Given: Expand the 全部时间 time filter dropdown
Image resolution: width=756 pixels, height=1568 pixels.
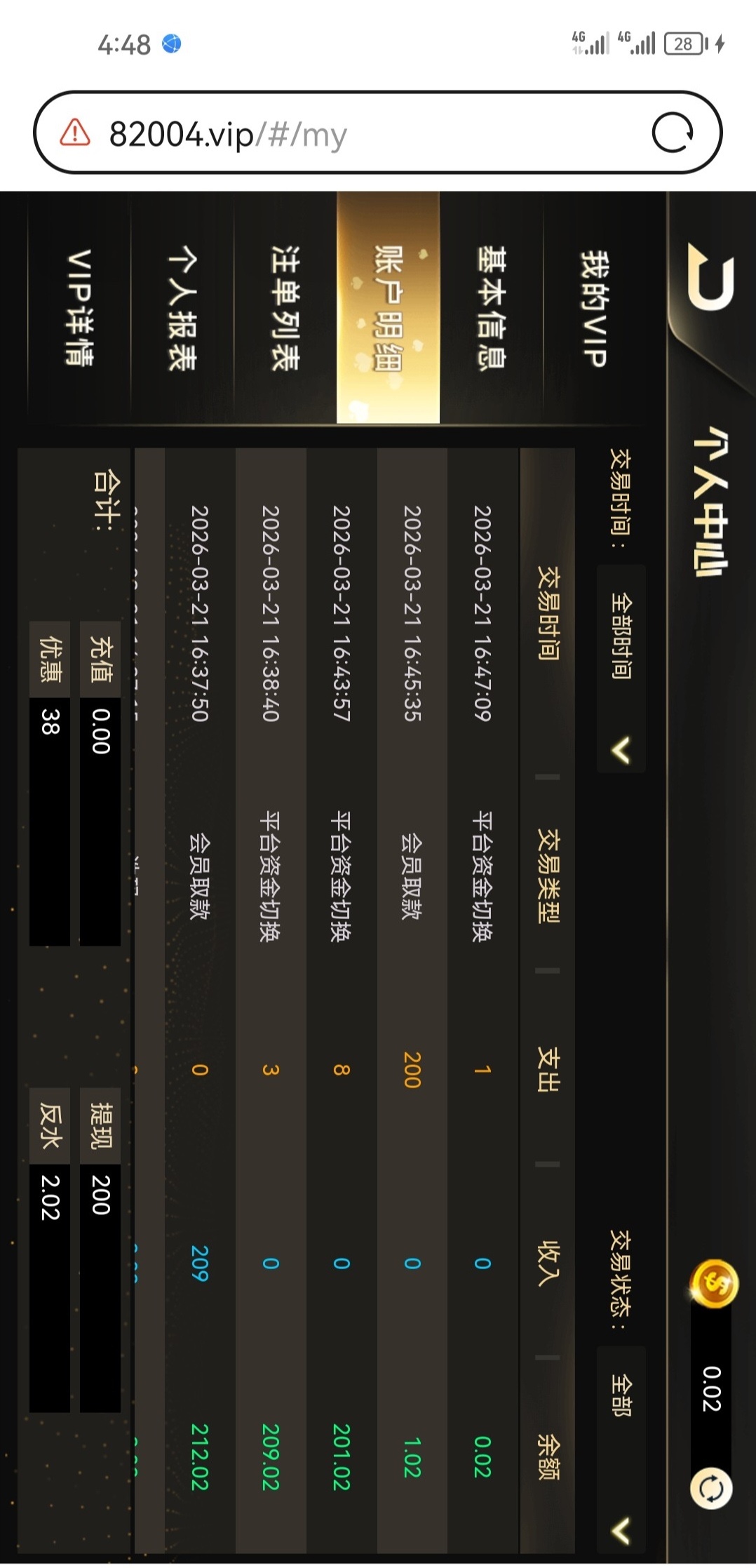Looking at the screenshot, I should [621, 669].
